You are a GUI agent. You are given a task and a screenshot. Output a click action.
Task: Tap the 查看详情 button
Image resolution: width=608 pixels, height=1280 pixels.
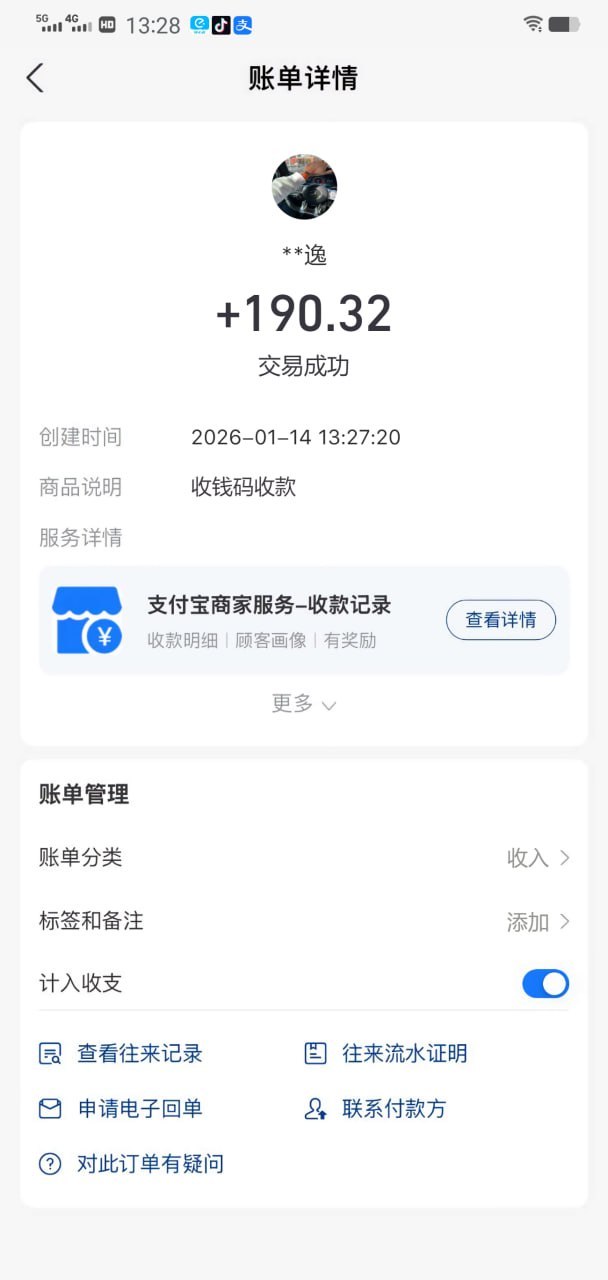point(500,620)
